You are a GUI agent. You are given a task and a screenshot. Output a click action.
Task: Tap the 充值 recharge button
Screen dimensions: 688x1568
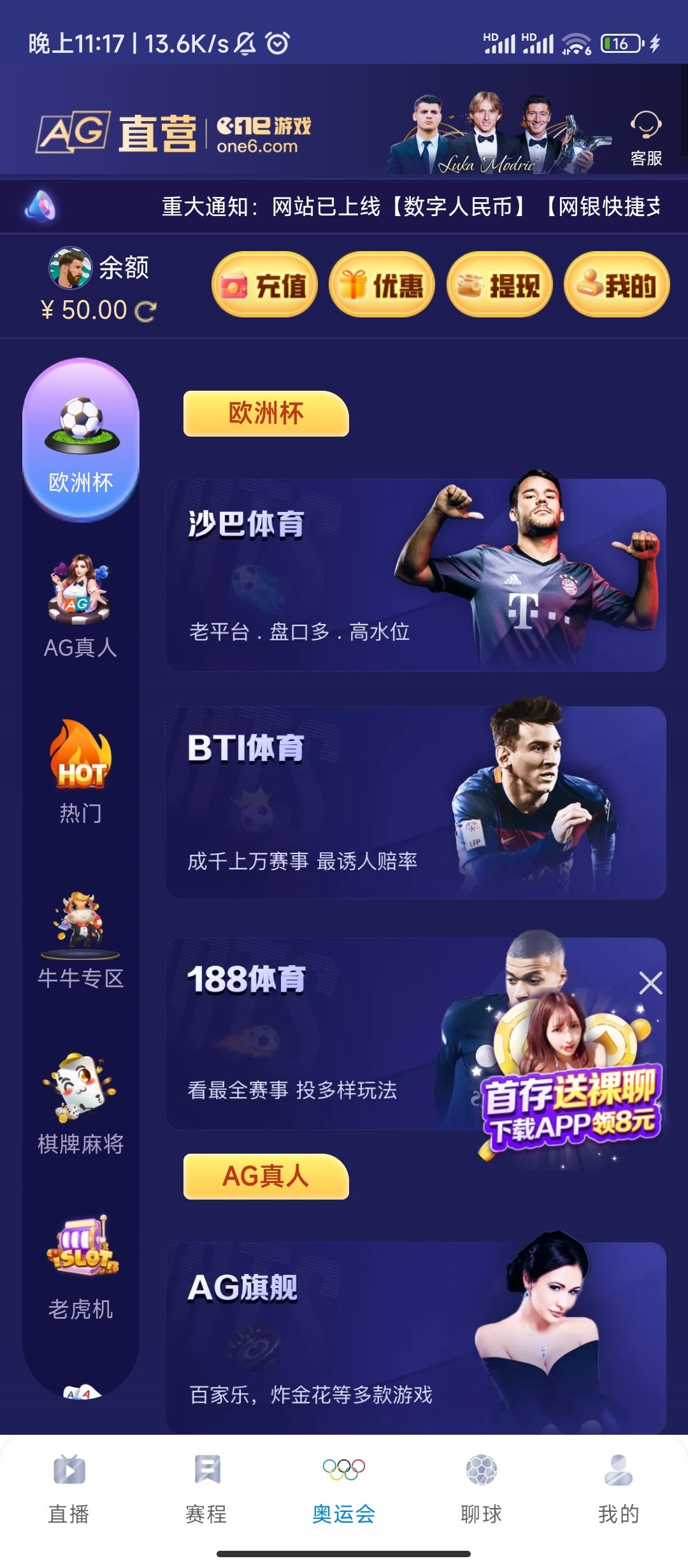pyautogui.click(x=264, y=285)
